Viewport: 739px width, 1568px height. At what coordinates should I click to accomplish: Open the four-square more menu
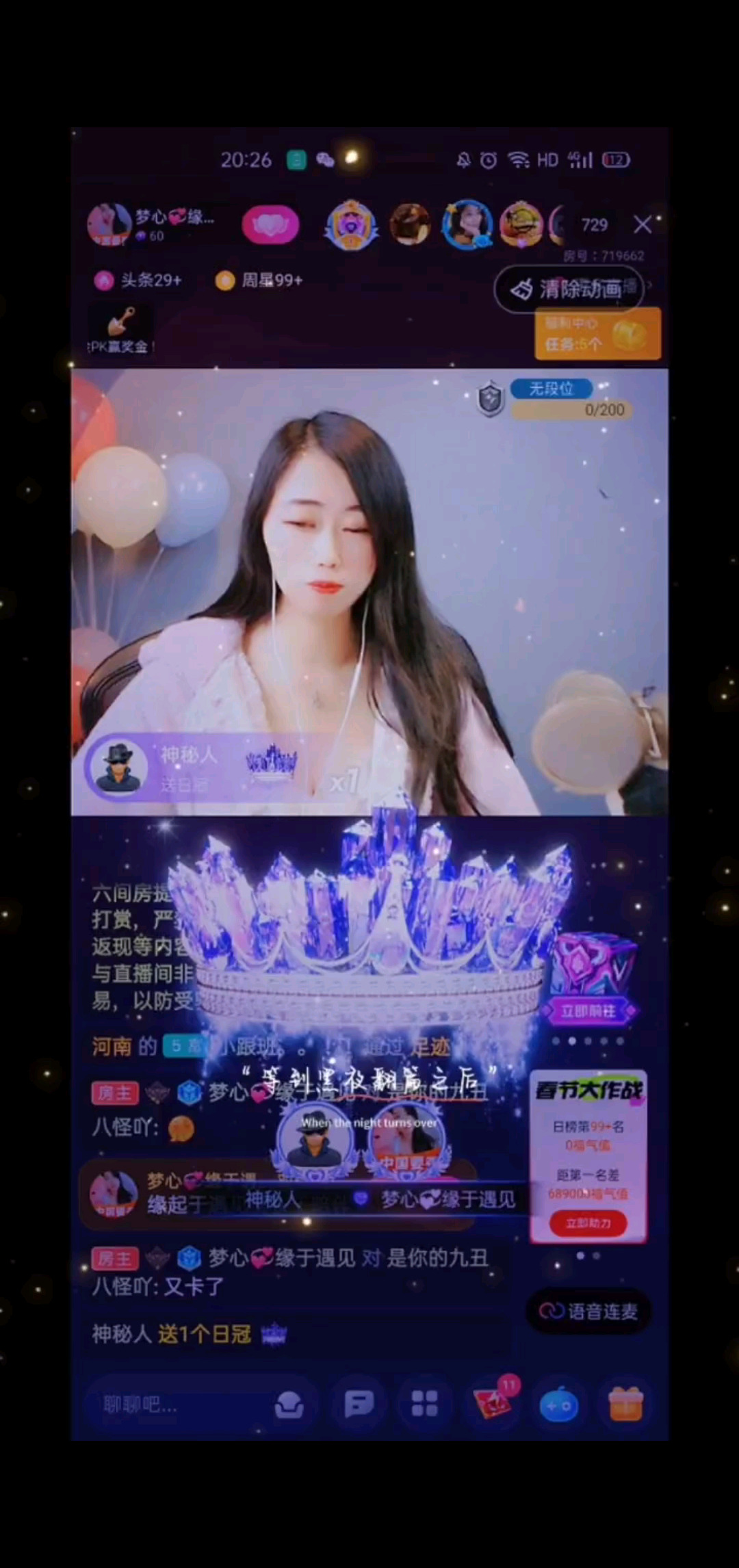click(424, 1404)
